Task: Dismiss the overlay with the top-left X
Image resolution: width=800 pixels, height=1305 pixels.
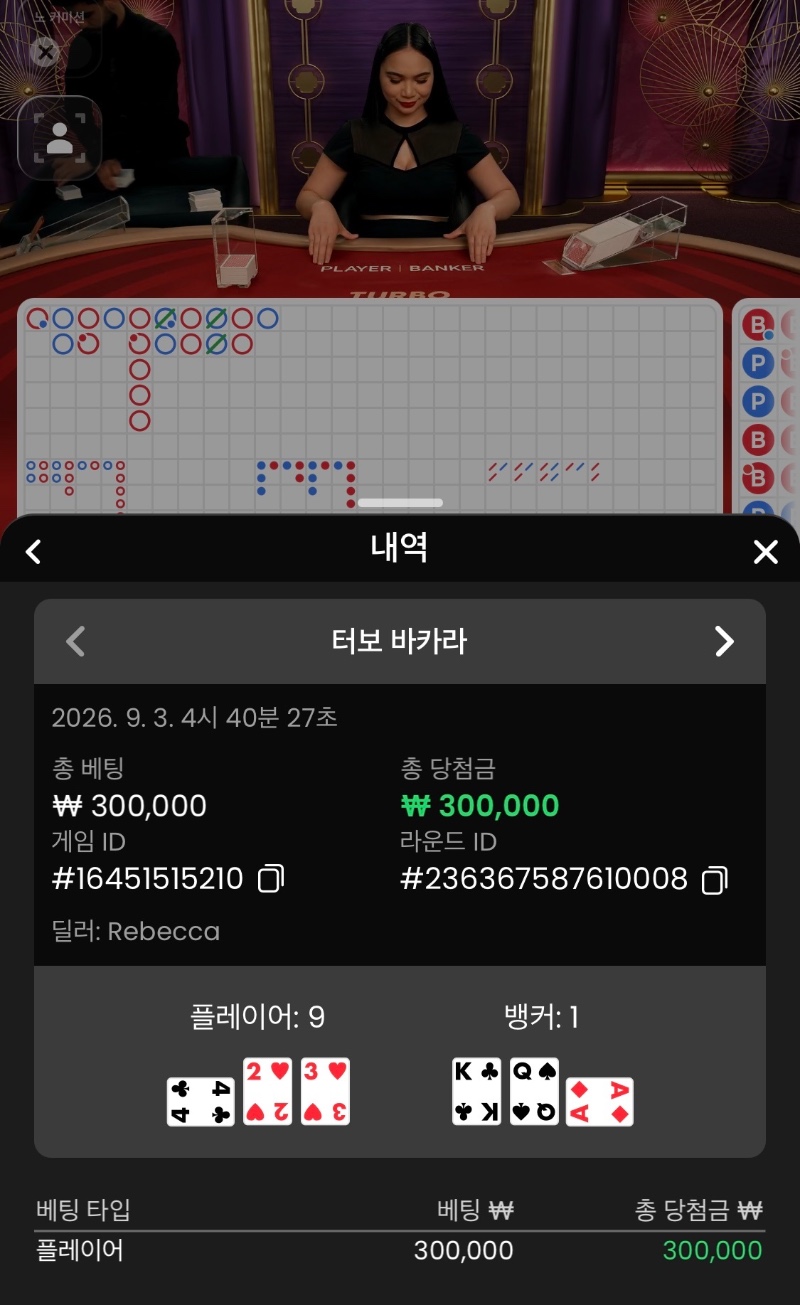Action: tap(44, 52)
